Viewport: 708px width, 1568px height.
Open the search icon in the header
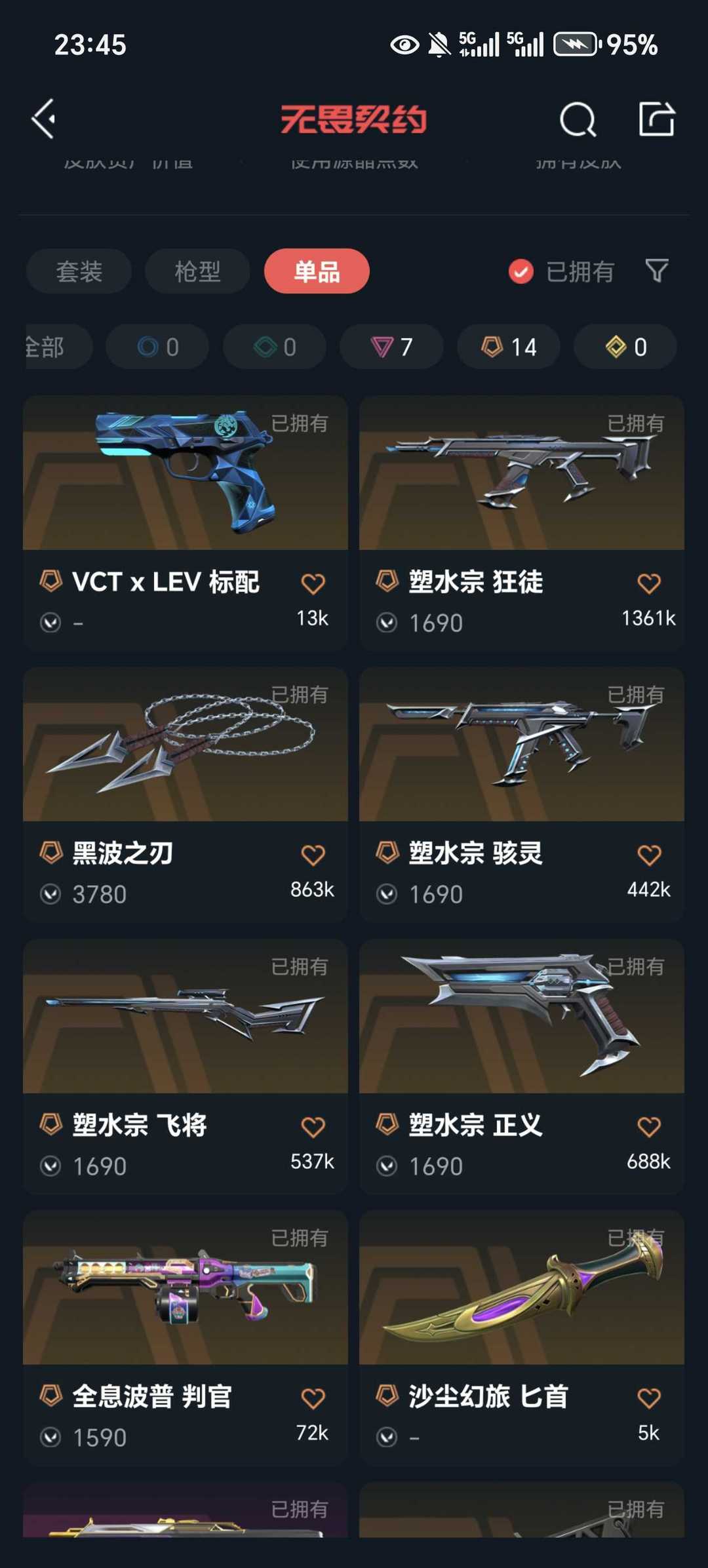click(578, 119)
